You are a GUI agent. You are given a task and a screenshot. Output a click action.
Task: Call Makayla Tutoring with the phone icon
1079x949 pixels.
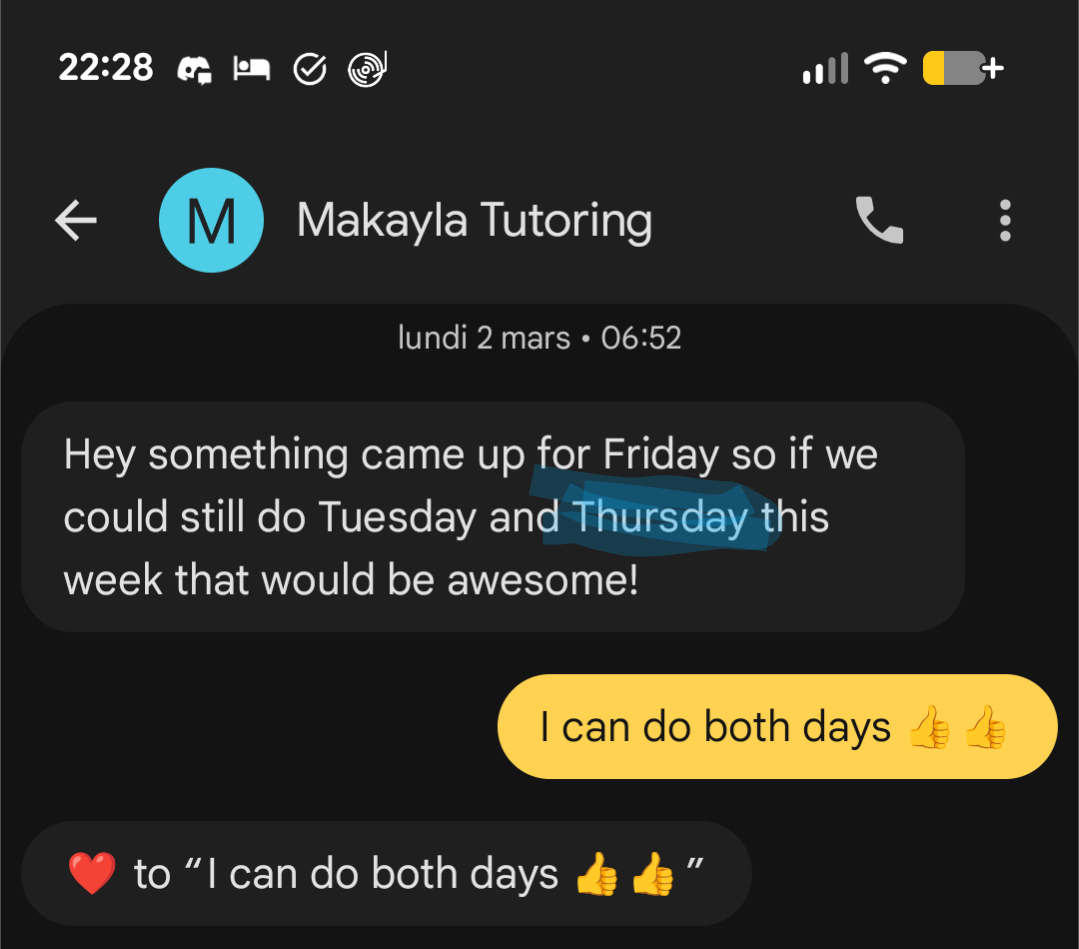[x=879, y=220]
